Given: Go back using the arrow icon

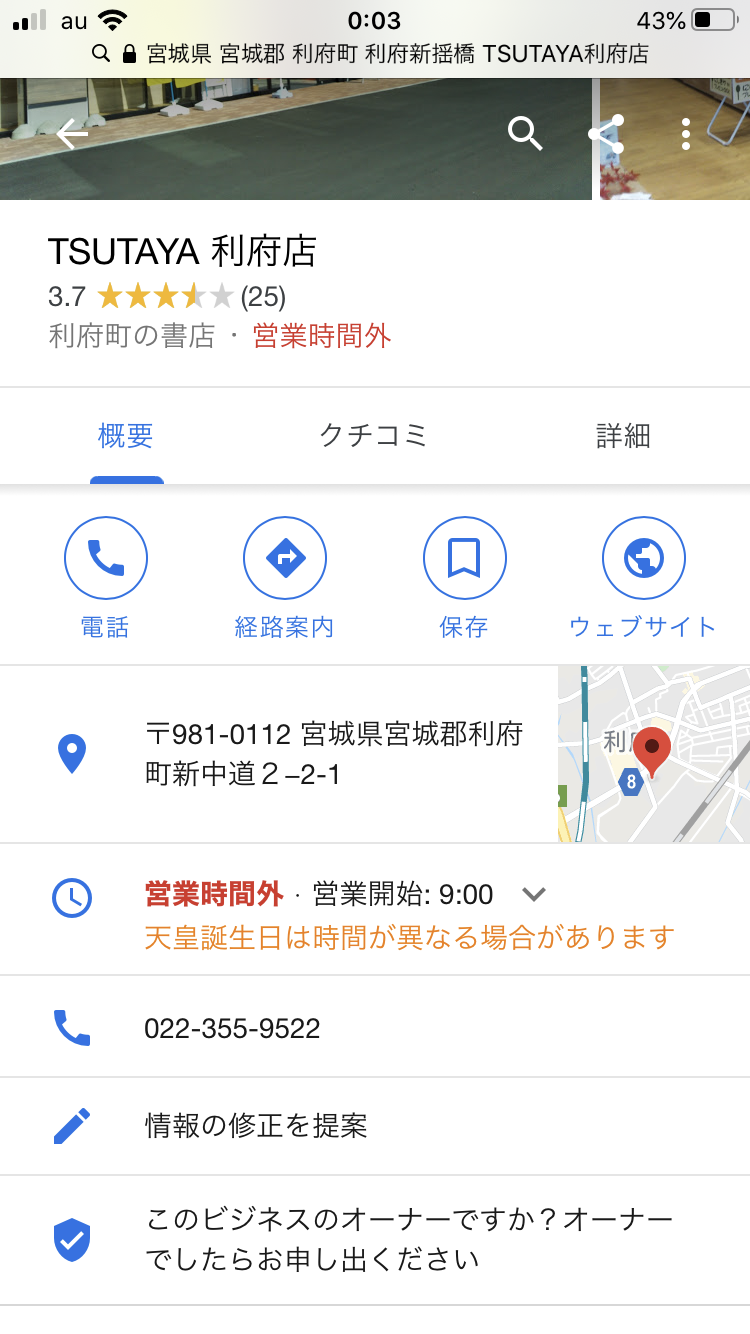Looking at the screenshot, I should click(72, 134).
